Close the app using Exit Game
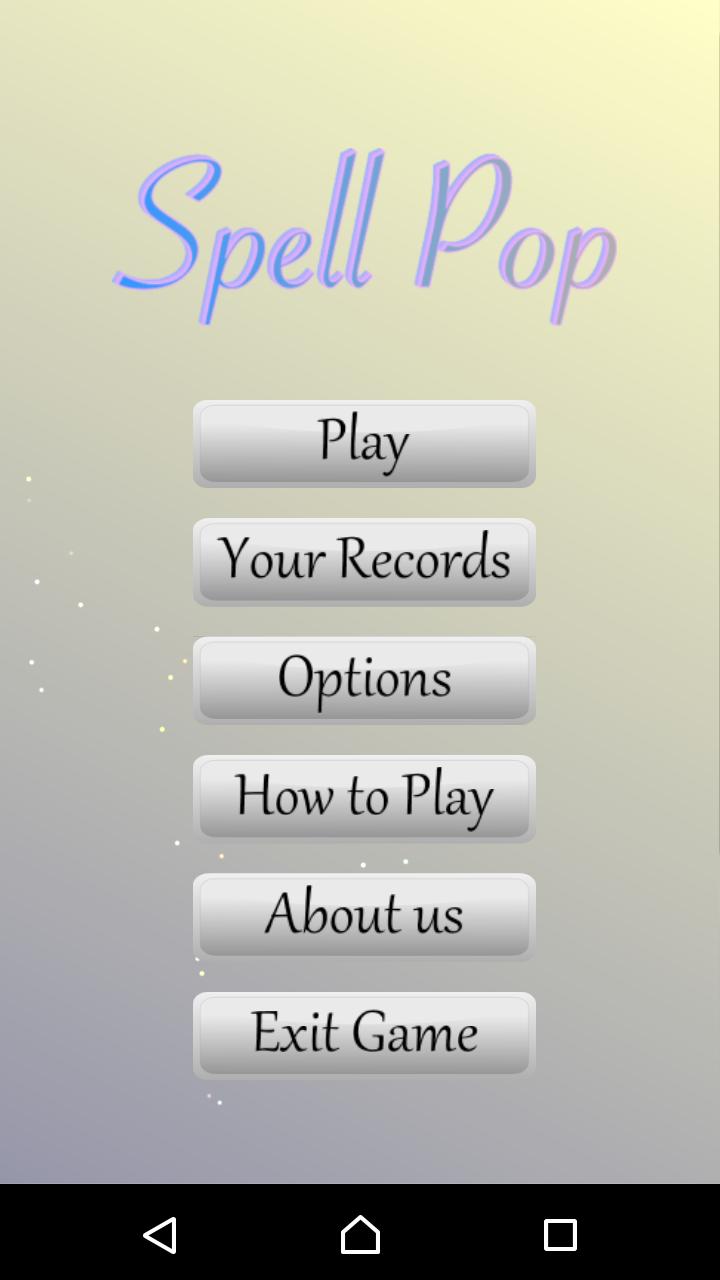The image size is (720, 1280). pyautogui.click(x=364, y=1033)
